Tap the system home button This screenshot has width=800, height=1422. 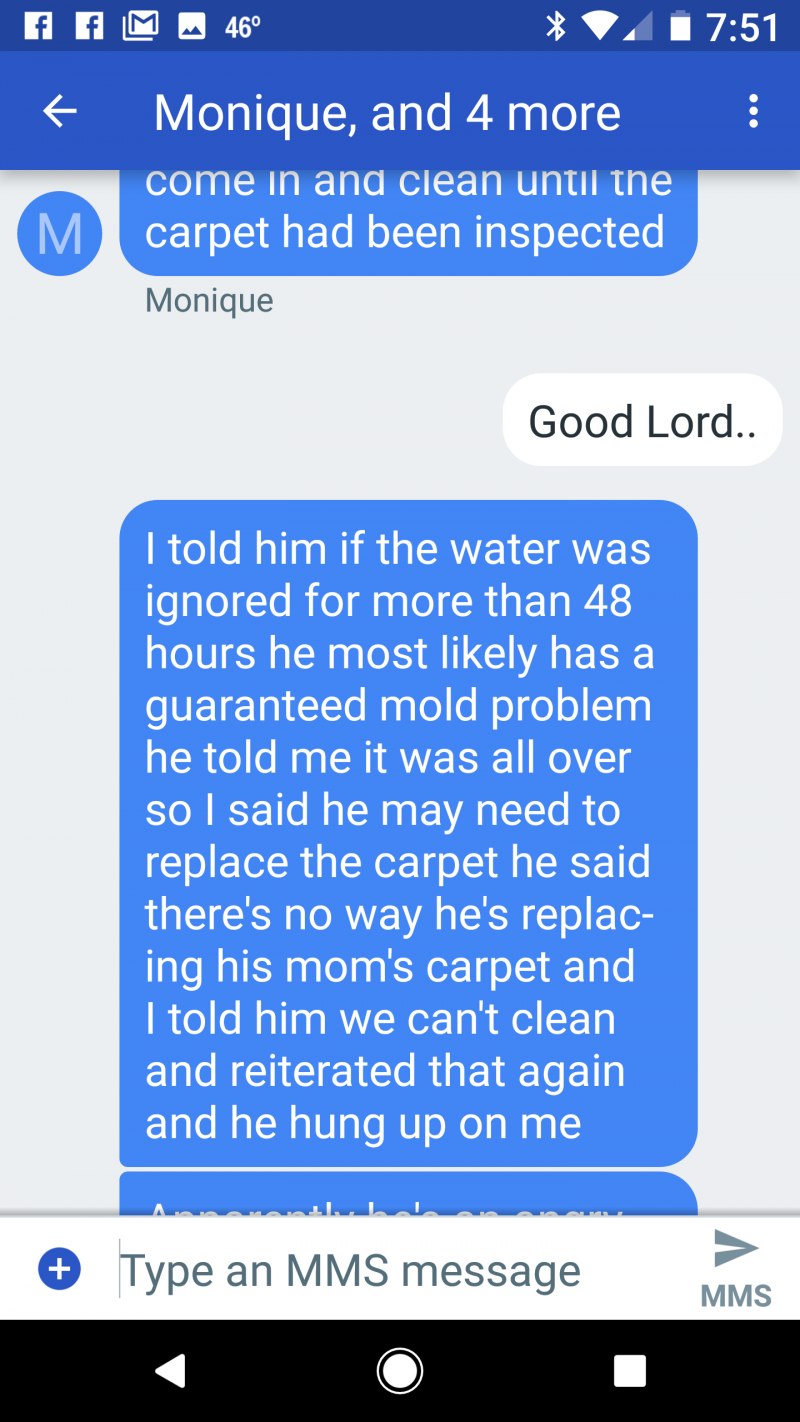[x=400, y=1370]
